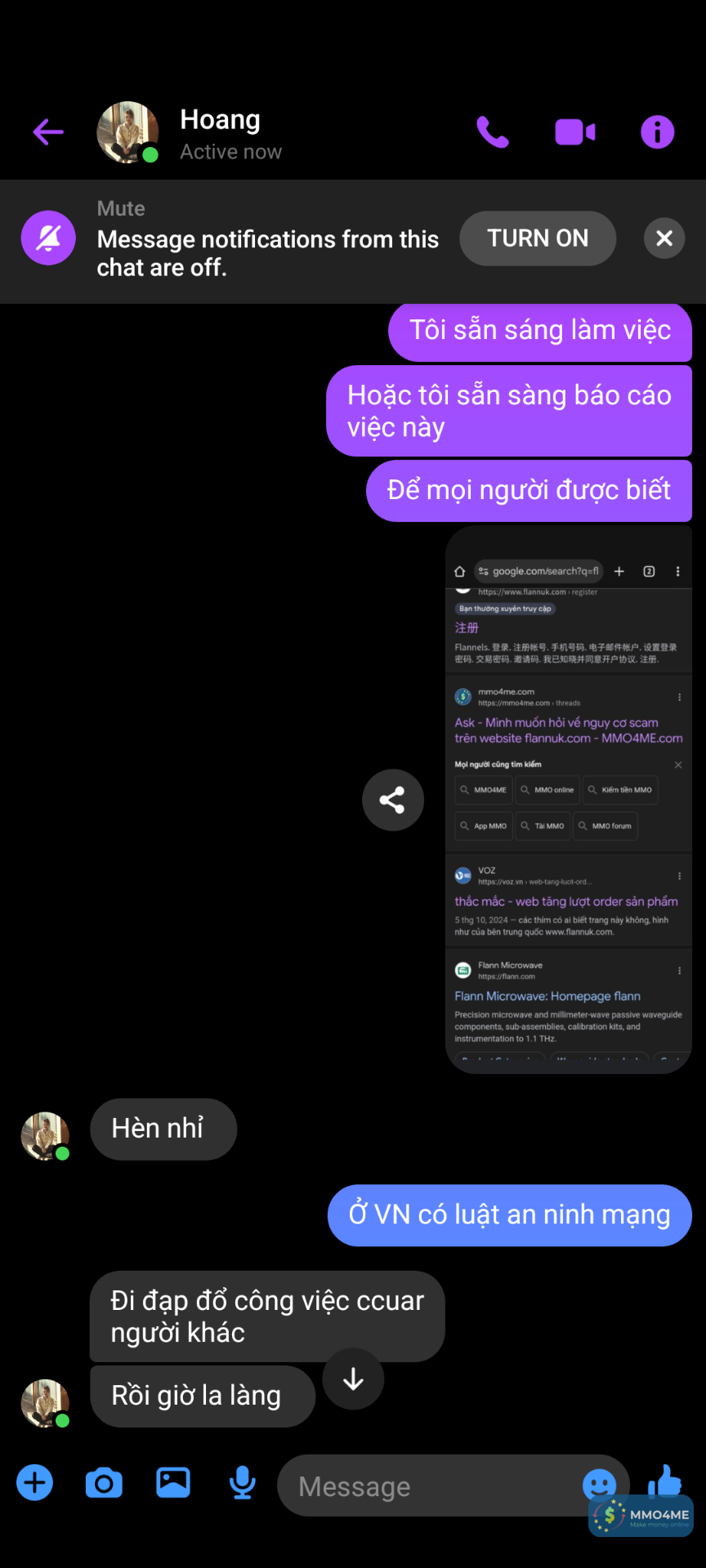Go back to the chat list
The width and height of the screenshot is (706, 1568).
tap(48, 131)
